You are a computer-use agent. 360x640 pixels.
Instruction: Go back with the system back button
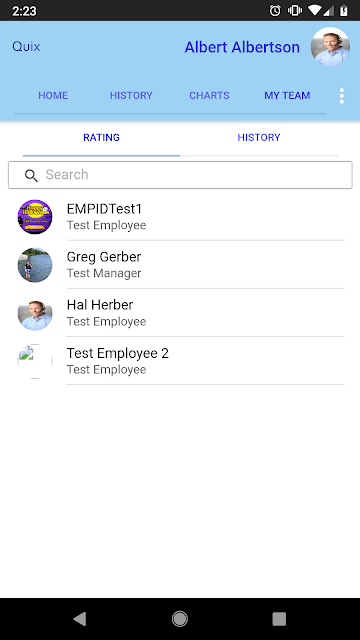pyautogui.click(x=80, y=619)
